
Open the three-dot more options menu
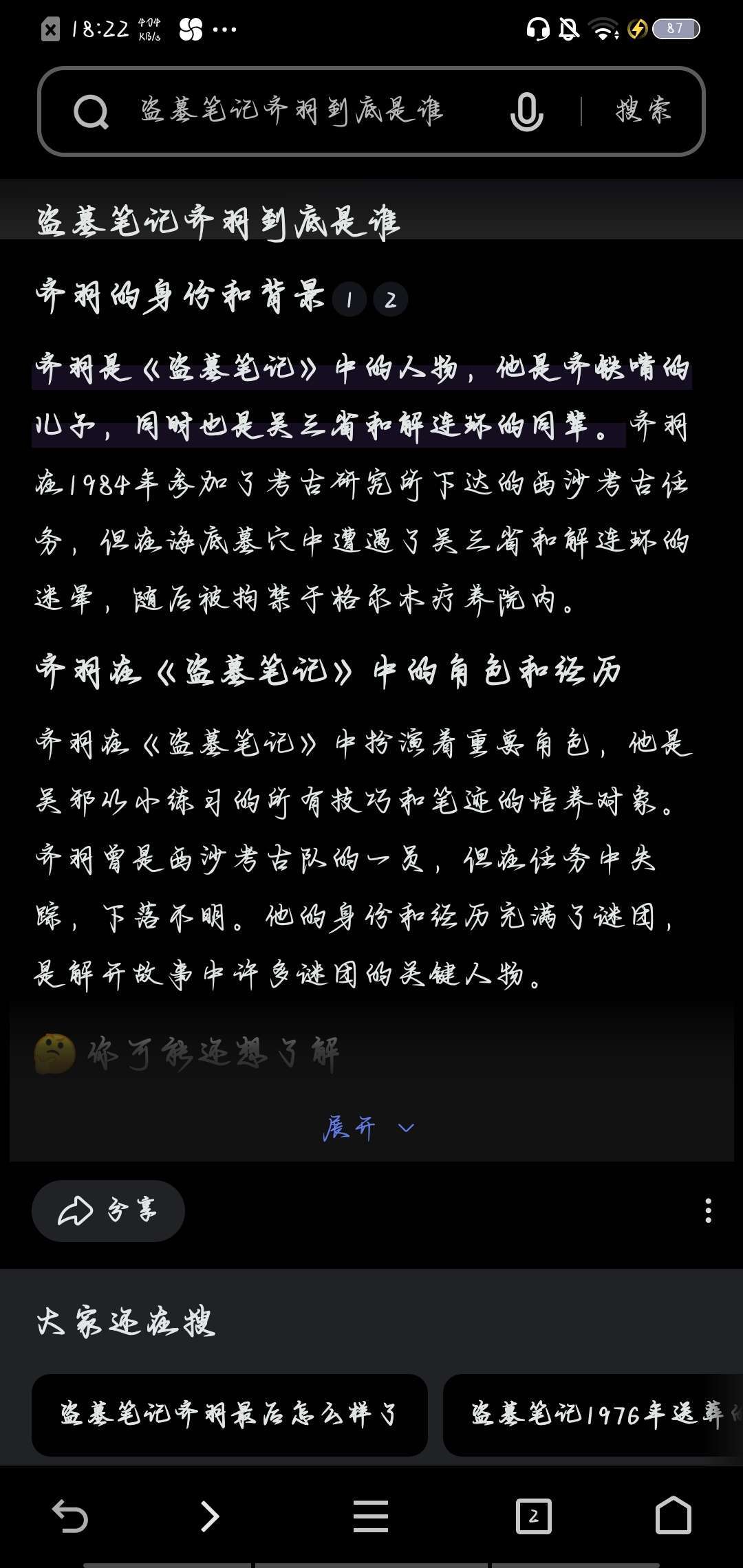click(x=708, y=1211)
